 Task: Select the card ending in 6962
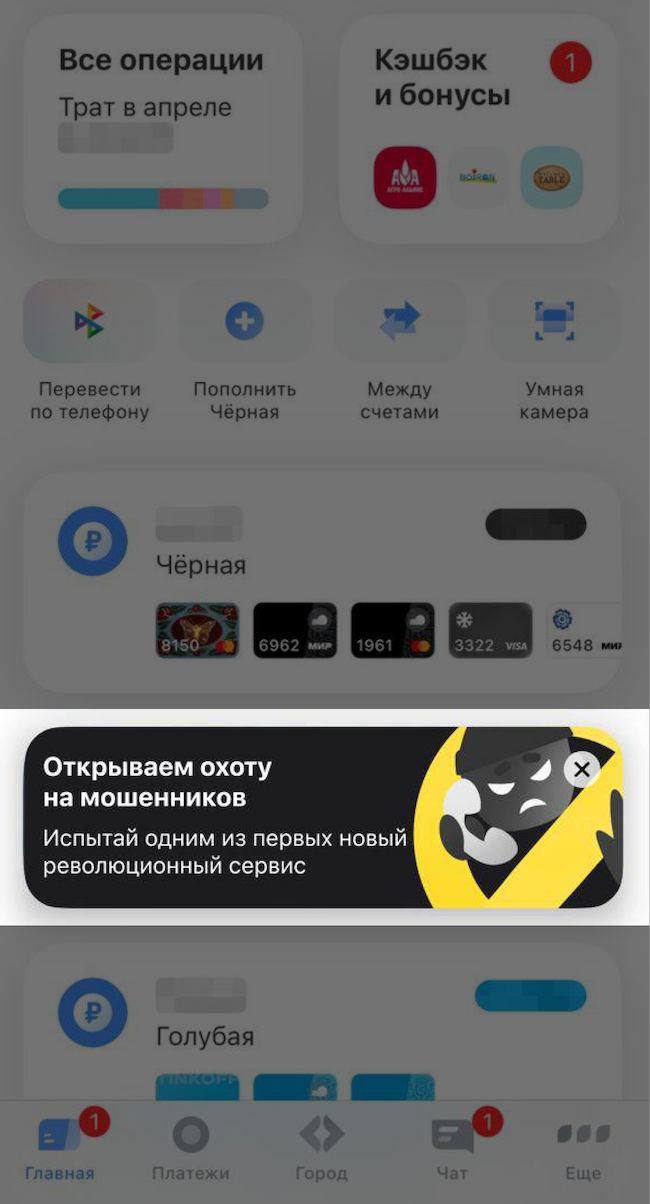294,630
